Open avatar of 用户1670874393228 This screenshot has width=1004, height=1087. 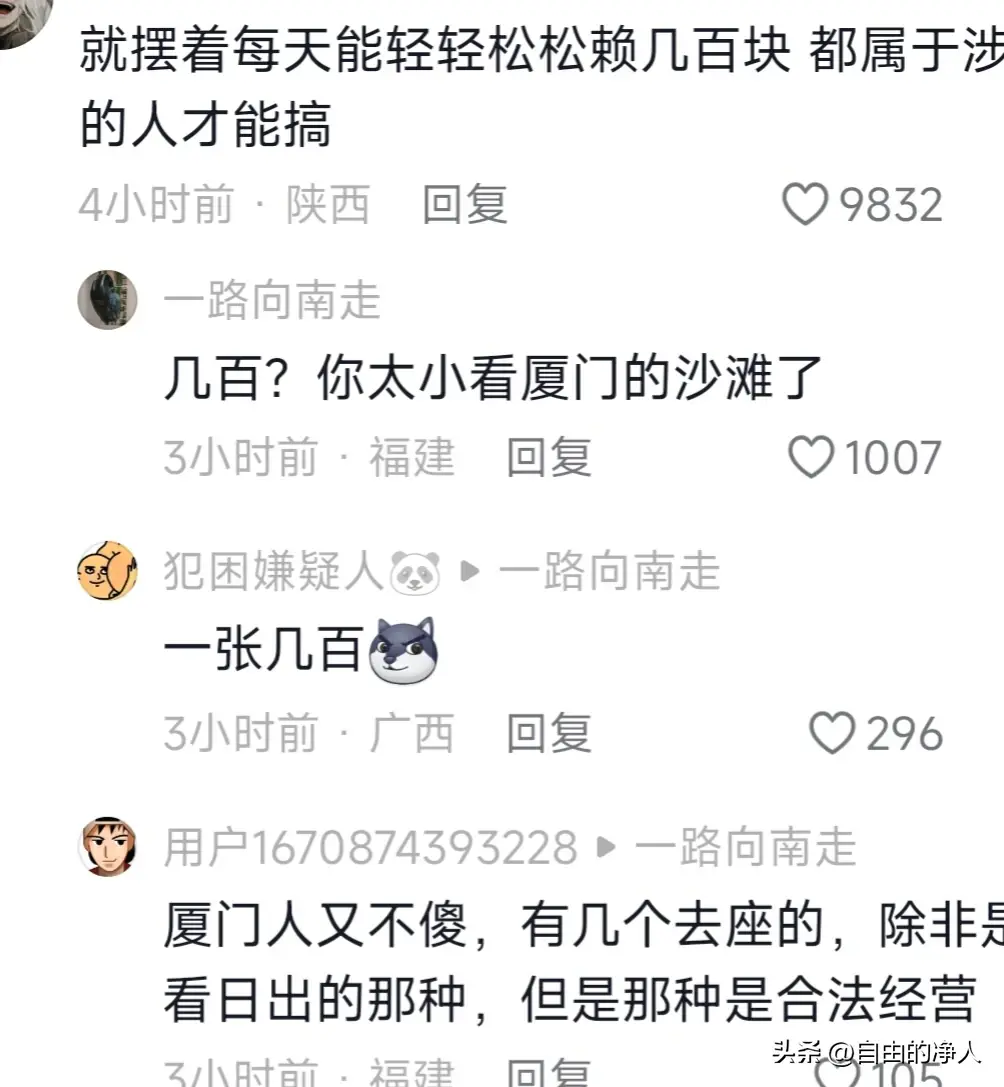(107, 847)
